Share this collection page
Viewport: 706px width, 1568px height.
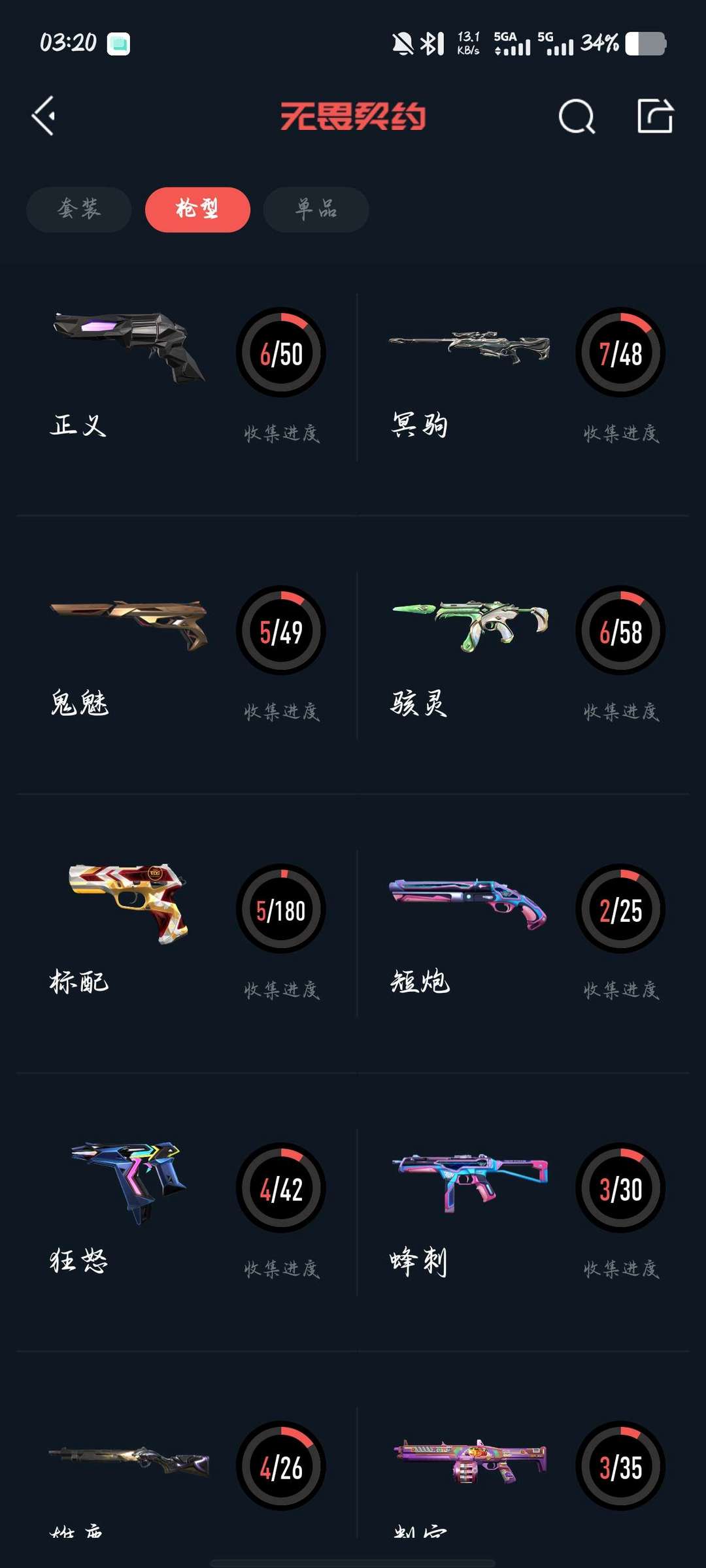pyautogui.click(x=655, y=116)
